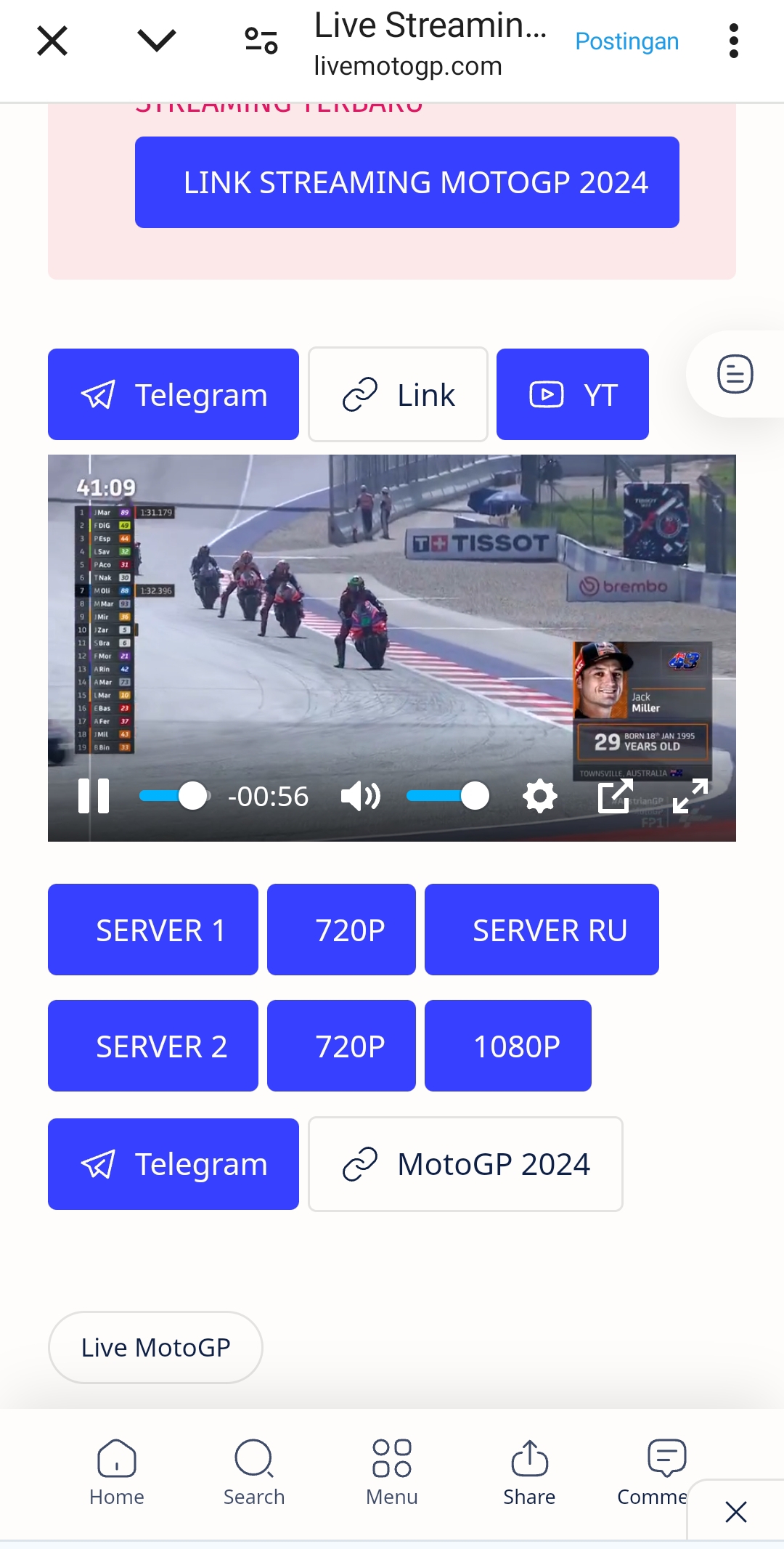
Task: Open the browser overflow menu
Action: point(734,41)
